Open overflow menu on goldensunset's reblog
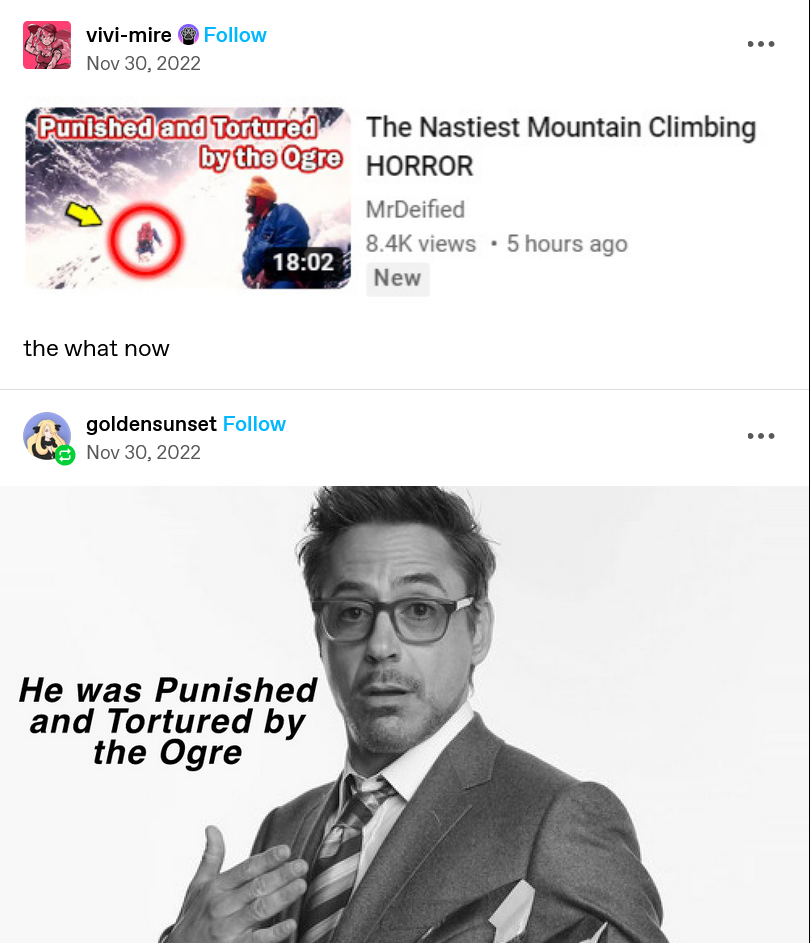This screenshot has width=810, height=943. 761,436
